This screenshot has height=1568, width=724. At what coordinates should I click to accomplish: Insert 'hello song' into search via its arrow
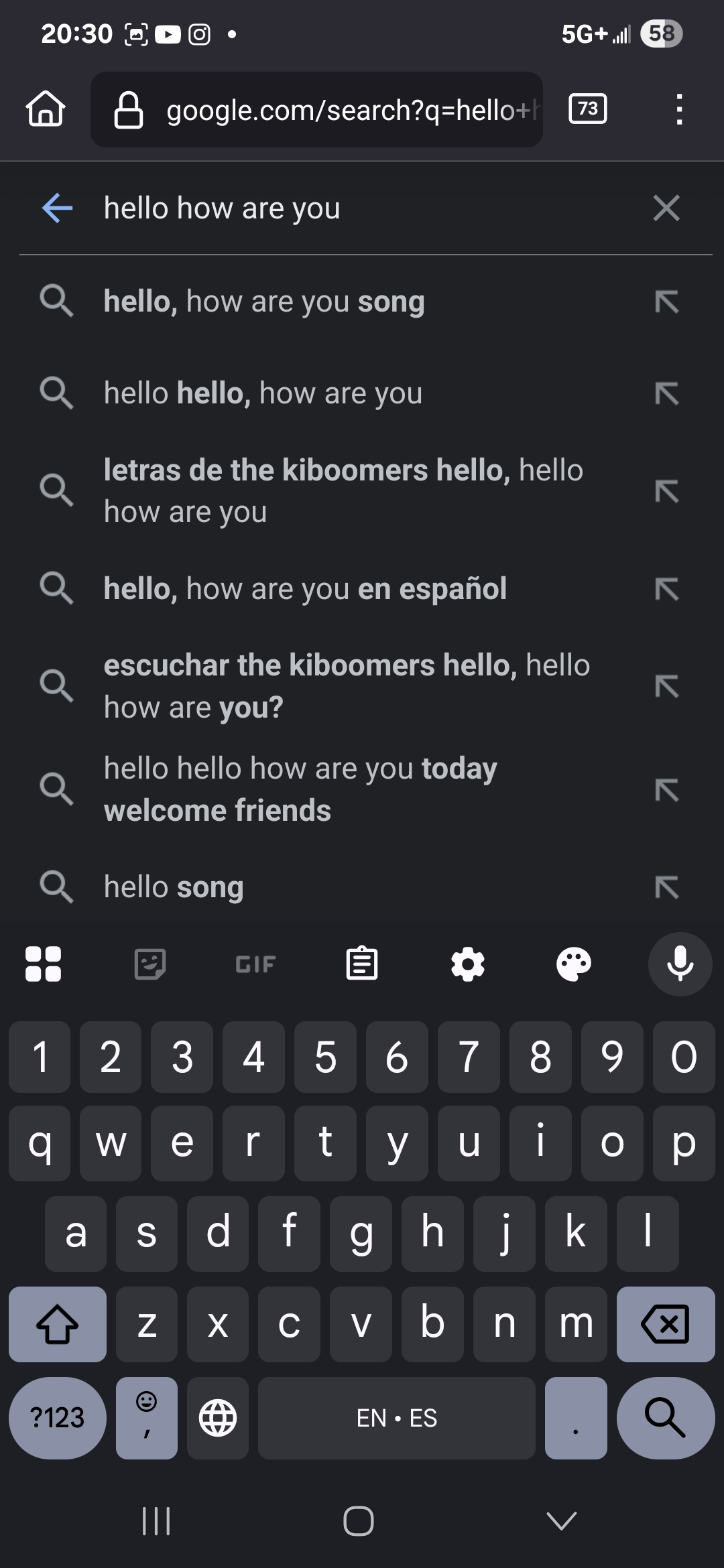667,887
